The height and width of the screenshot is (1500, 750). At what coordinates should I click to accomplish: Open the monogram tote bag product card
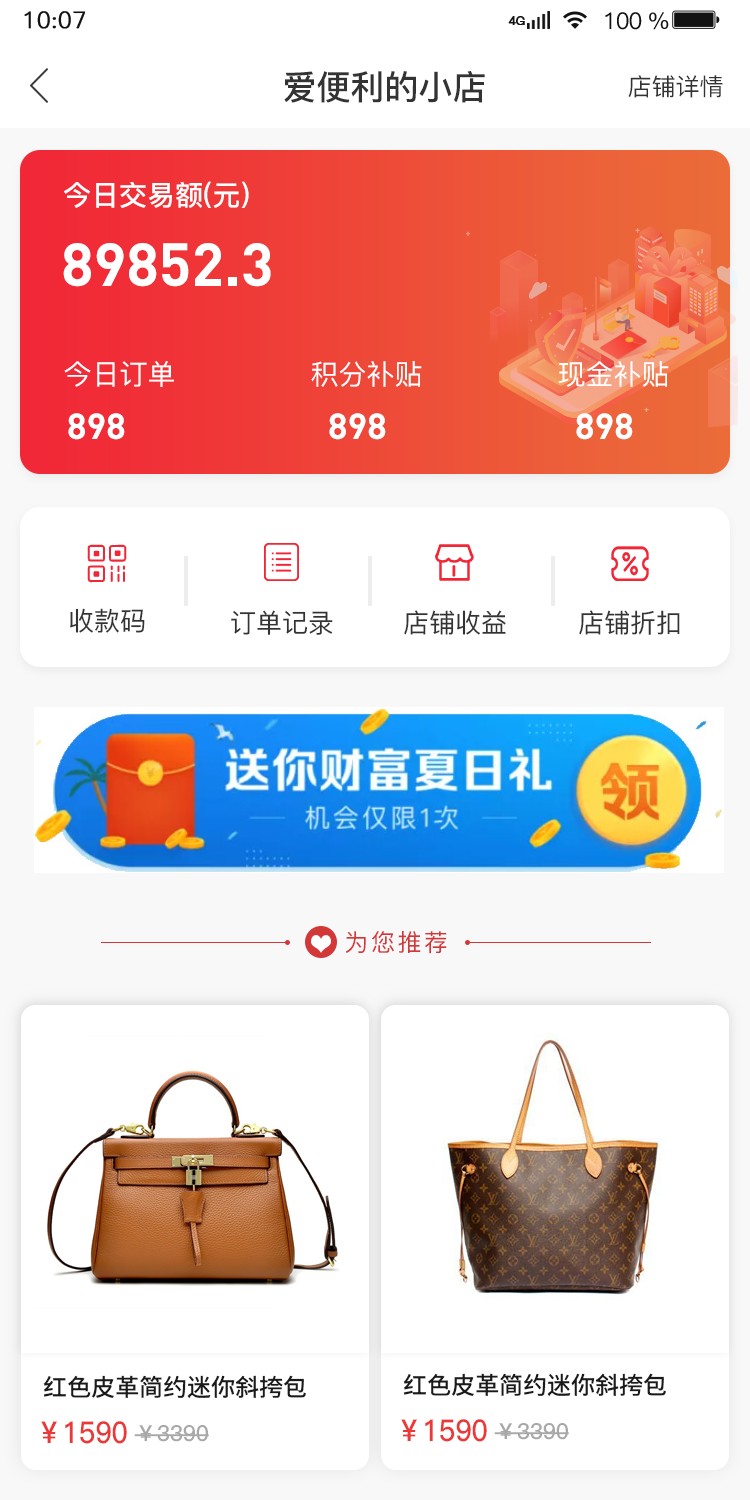tap(555, 1237)
